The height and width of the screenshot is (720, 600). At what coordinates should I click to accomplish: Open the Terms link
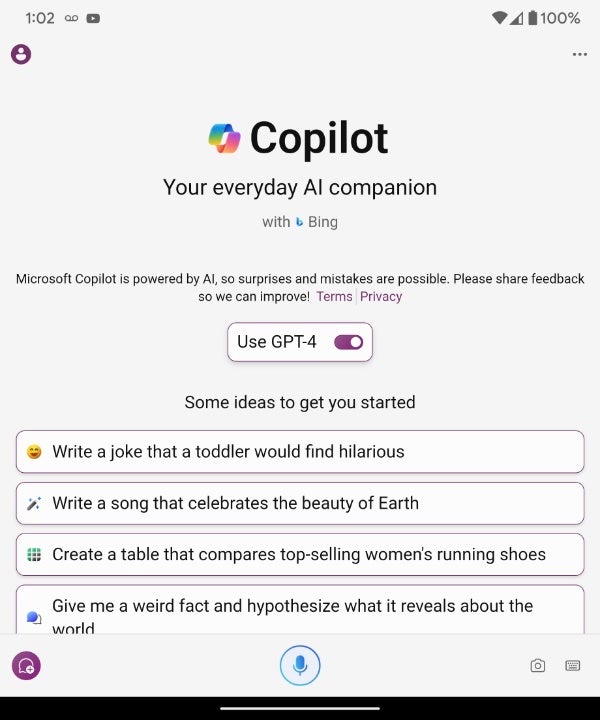pyautogui.click(x=334, y=297)
